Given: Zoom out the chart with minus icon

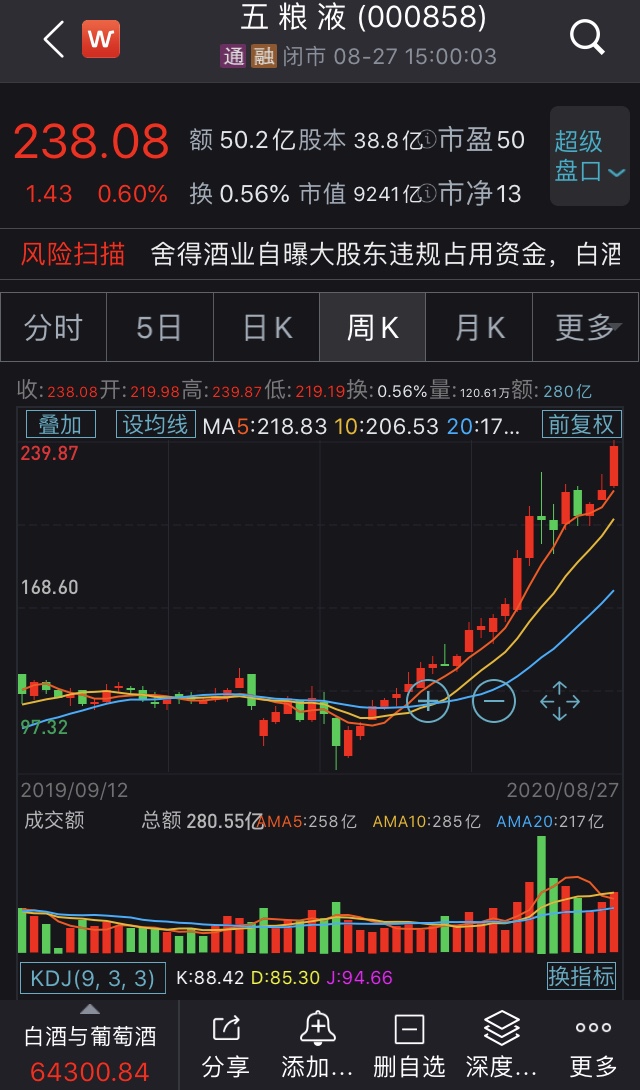Looking at the screenshot, I should [x=494, y=701].
